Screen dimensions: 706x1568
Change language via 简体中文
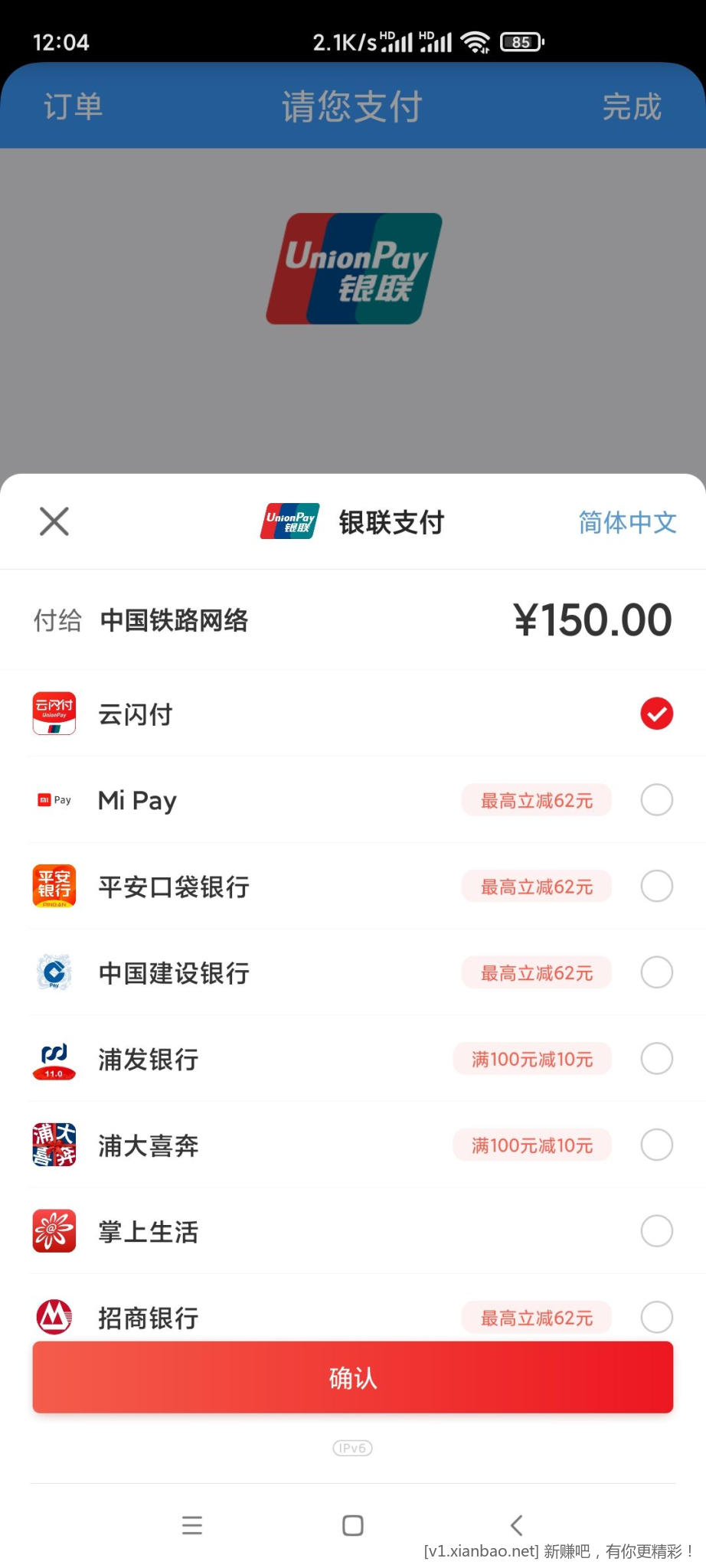(x=627, y=522)
